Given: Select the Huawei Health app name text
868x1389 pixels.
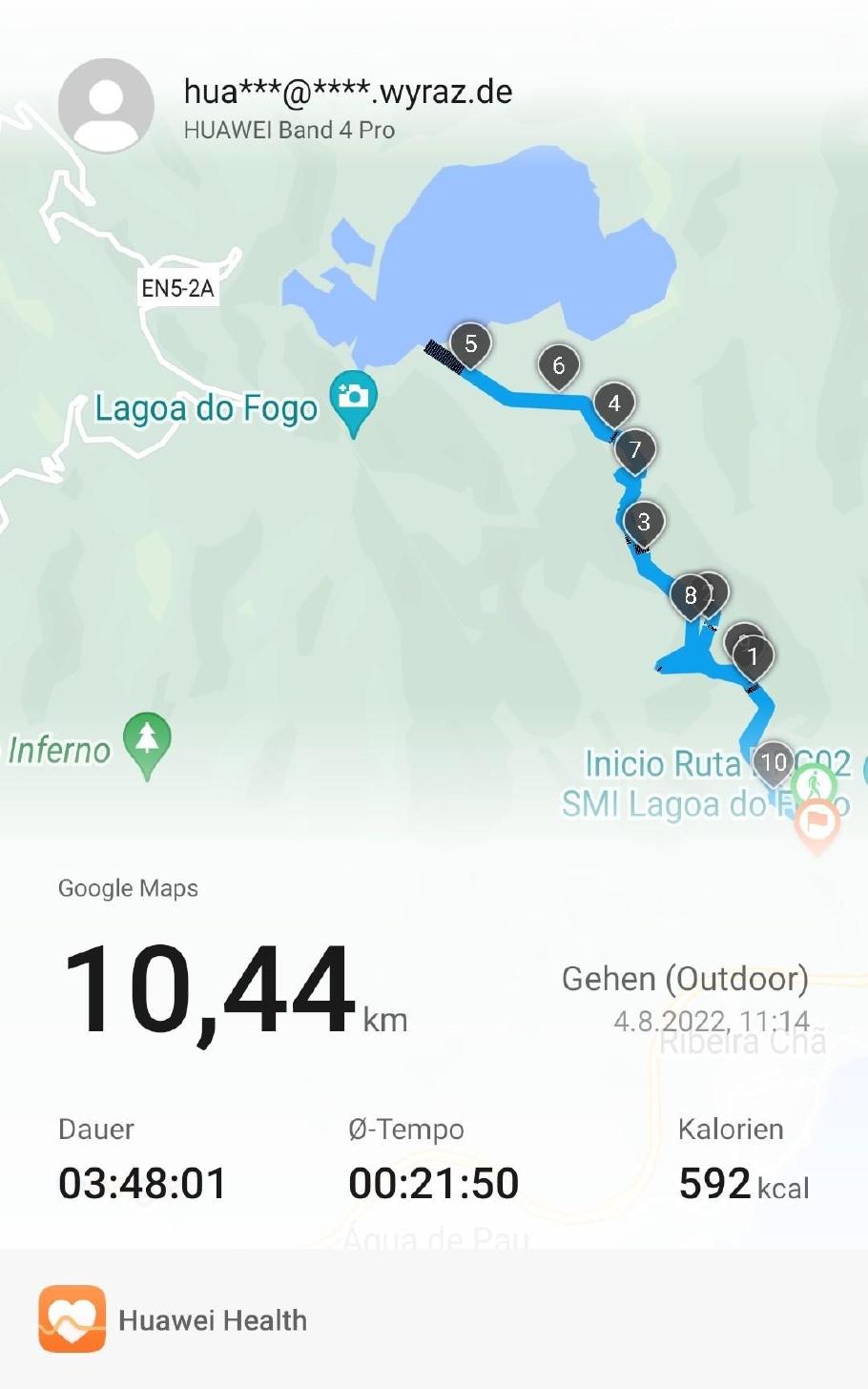Looking at the screenshot, I should [x=212, y=1319].
